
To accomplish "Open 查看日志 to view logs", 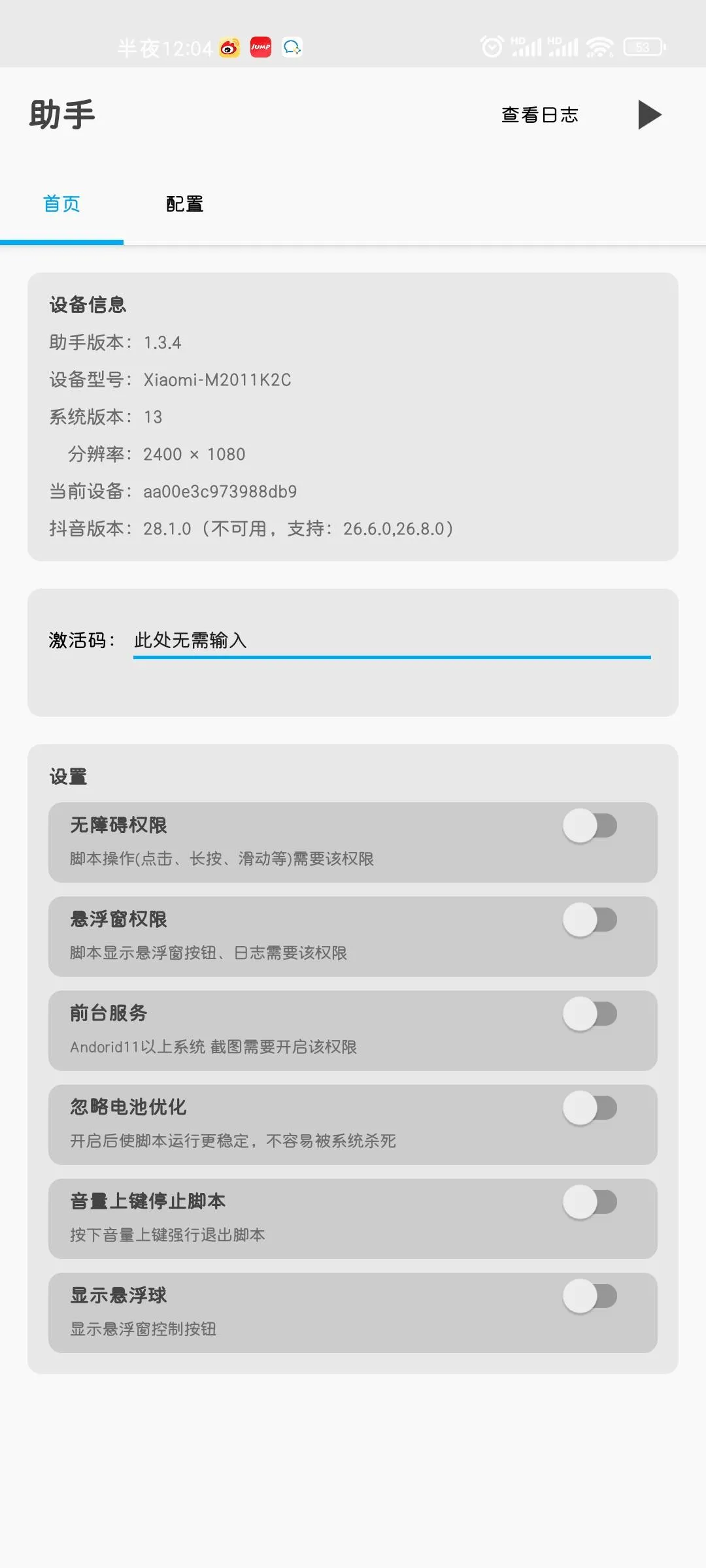I will [539, 115].
